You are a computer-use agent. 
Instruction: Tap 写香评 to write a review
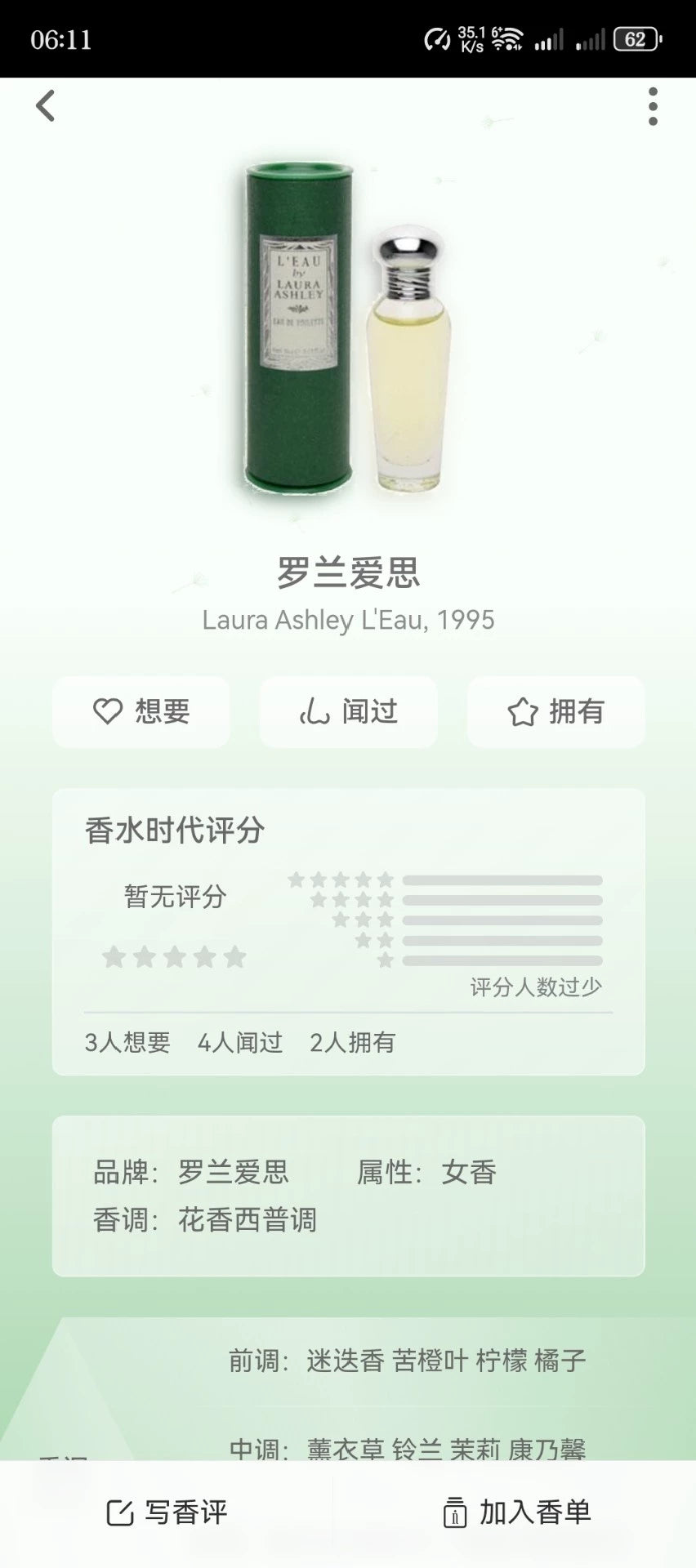(167, 1512)
